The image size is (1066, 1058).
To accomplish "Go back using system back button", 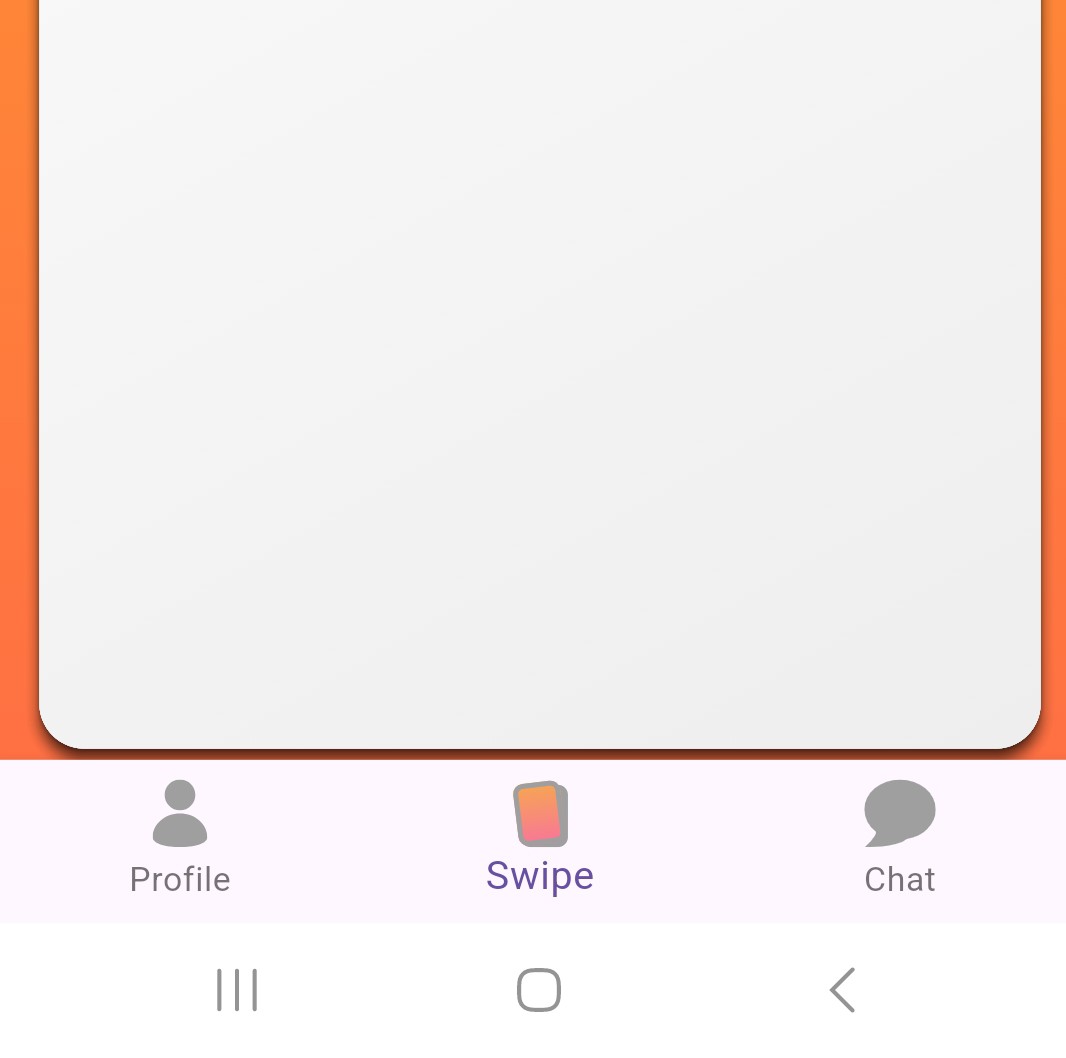I will [x=842, y=990].
